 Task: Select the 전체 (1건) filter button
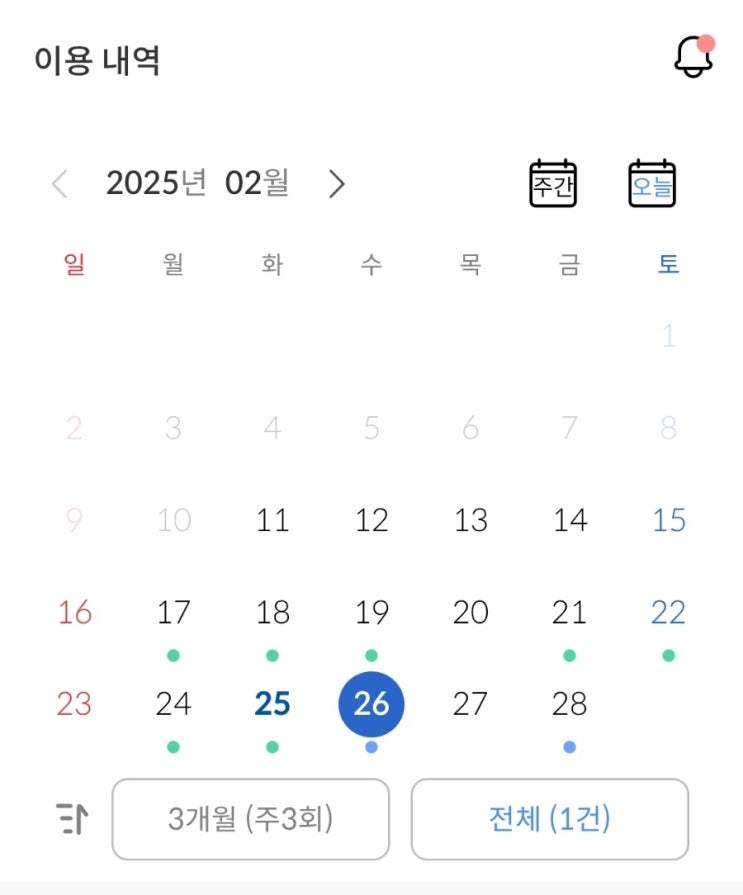coord(550,819)
